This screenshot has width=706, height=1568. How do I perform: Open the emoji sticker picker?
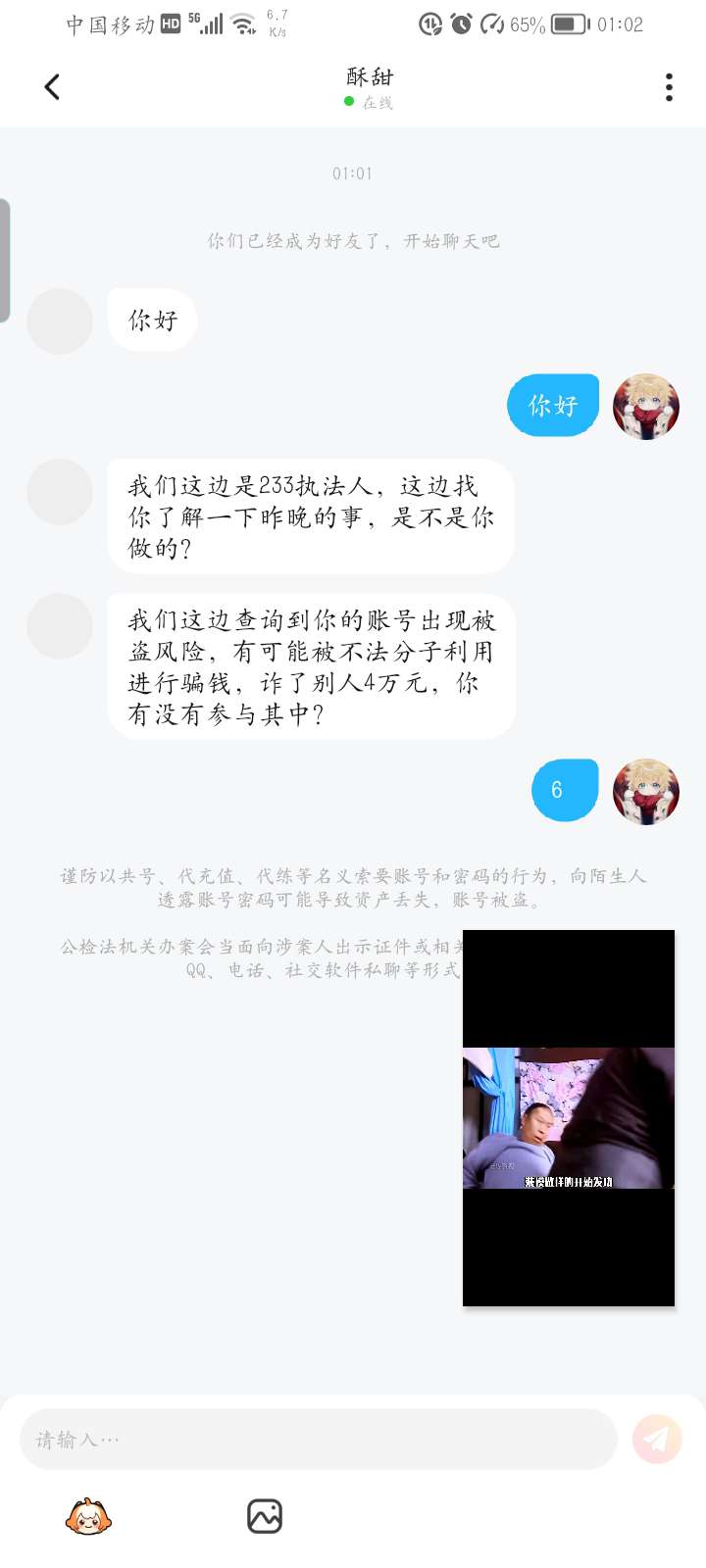point(88,1517)
